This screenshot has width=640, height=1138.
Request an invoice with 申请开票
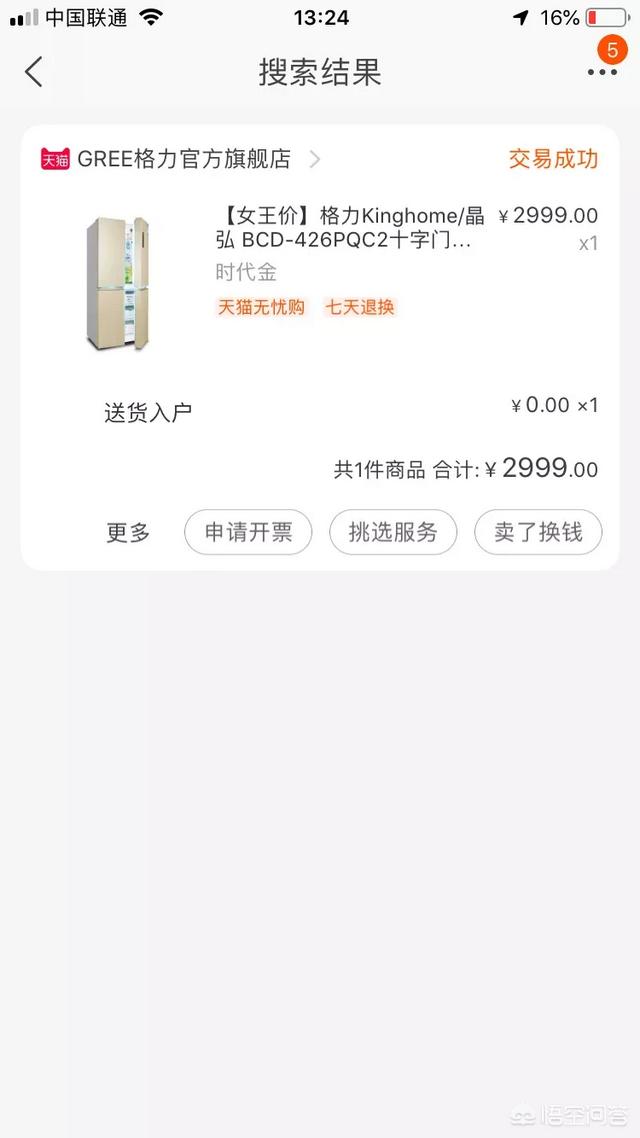[248, 532]
